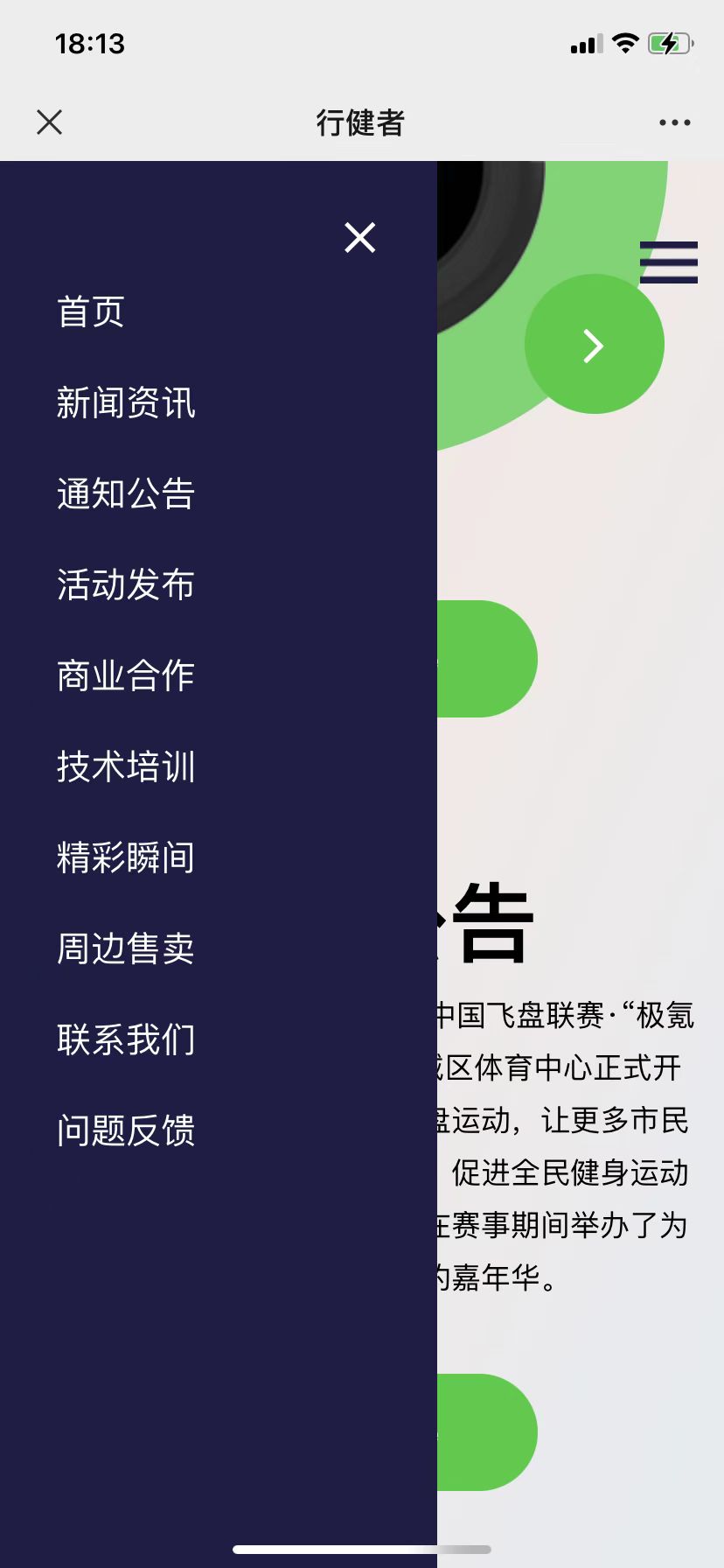Tap the green next arrow button
This screenshot has height=1568, width=724.
[x=594, y=345]
